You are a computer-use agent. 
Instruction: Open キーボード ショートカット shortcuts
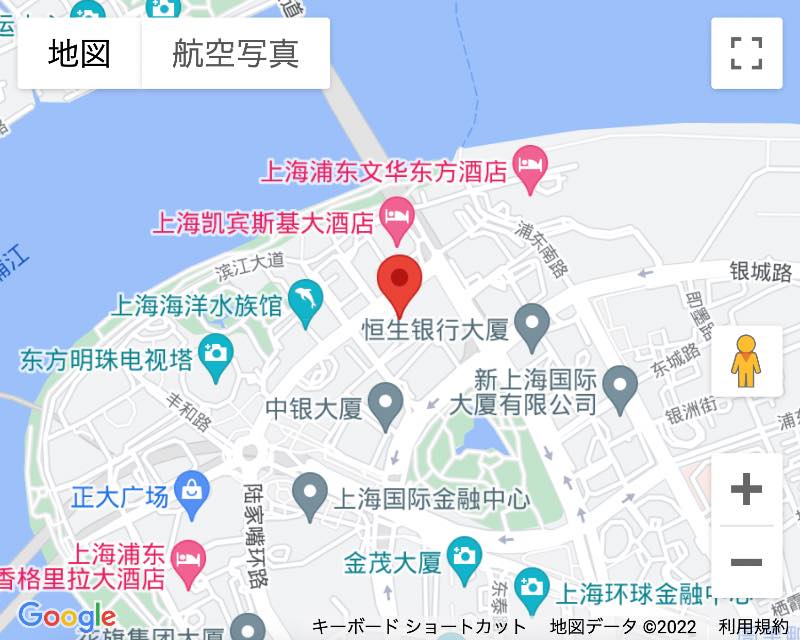click(419, 627)
